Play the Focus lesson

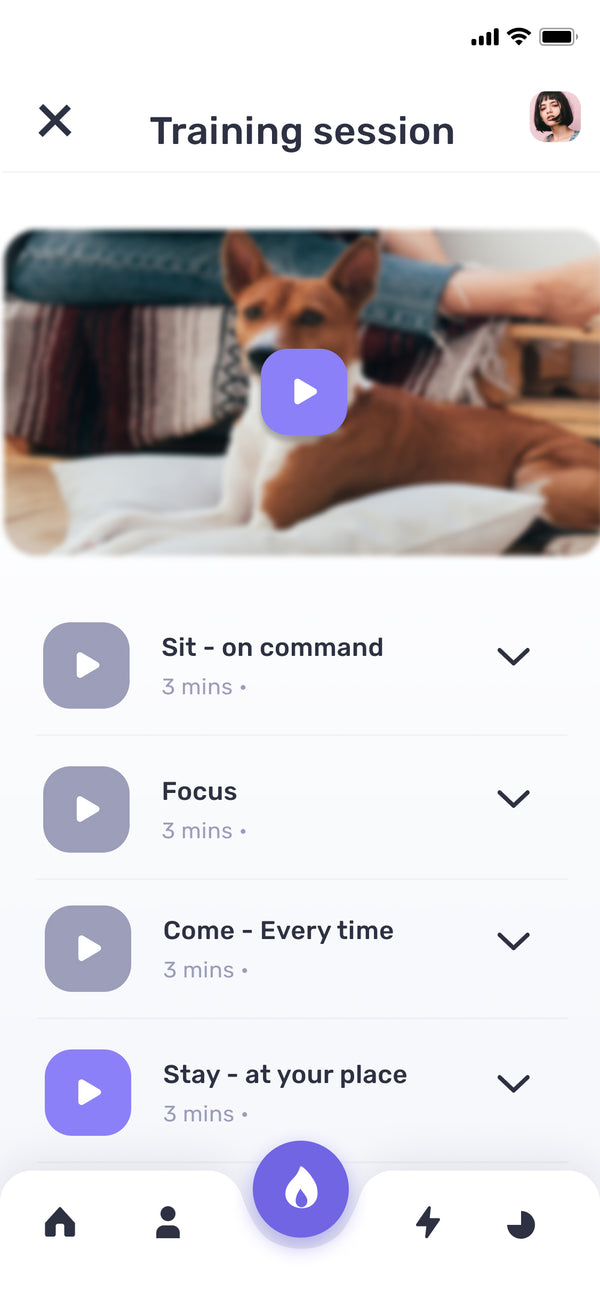(x=86, y=809)
